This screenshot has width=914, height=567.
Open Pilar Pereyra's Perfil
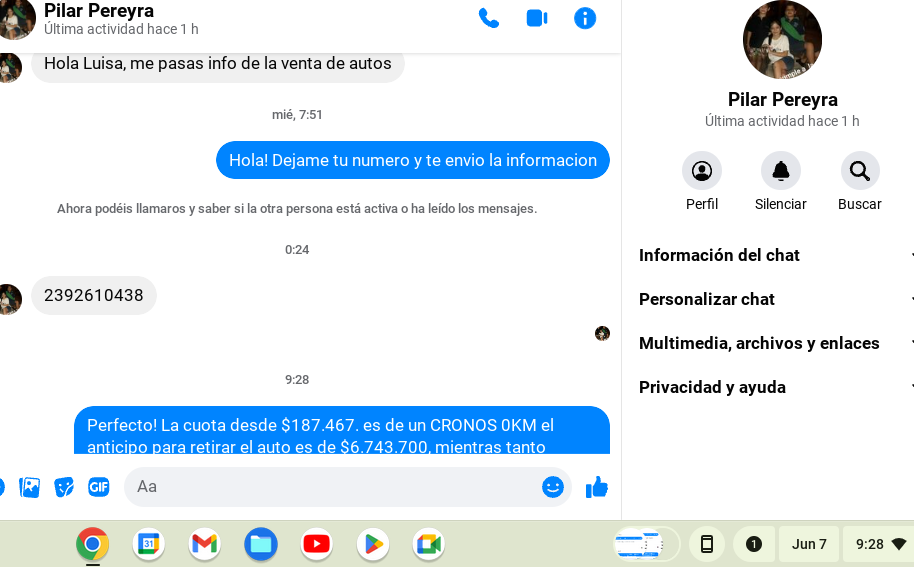point(702,171)
